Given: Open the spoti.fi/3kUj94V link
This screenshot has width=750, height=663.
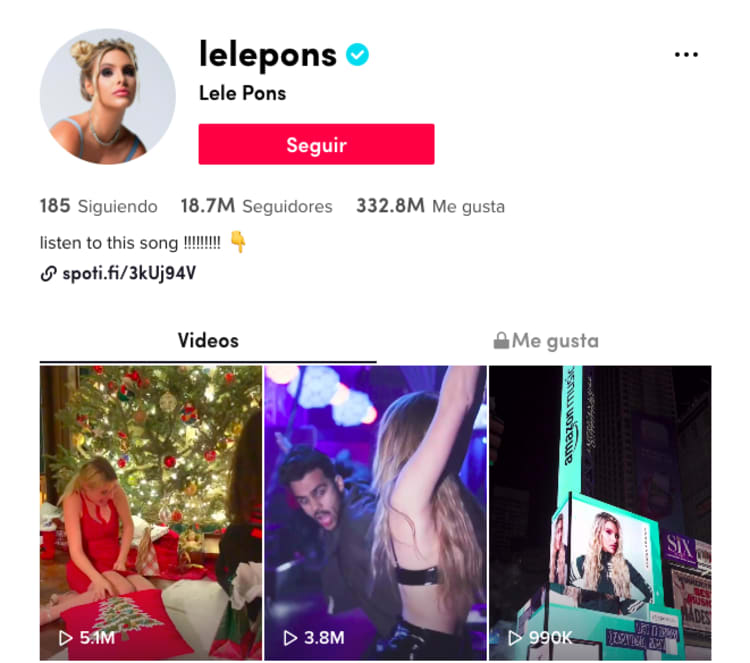Looking at the screenshot, I should (x=127, y=272).
